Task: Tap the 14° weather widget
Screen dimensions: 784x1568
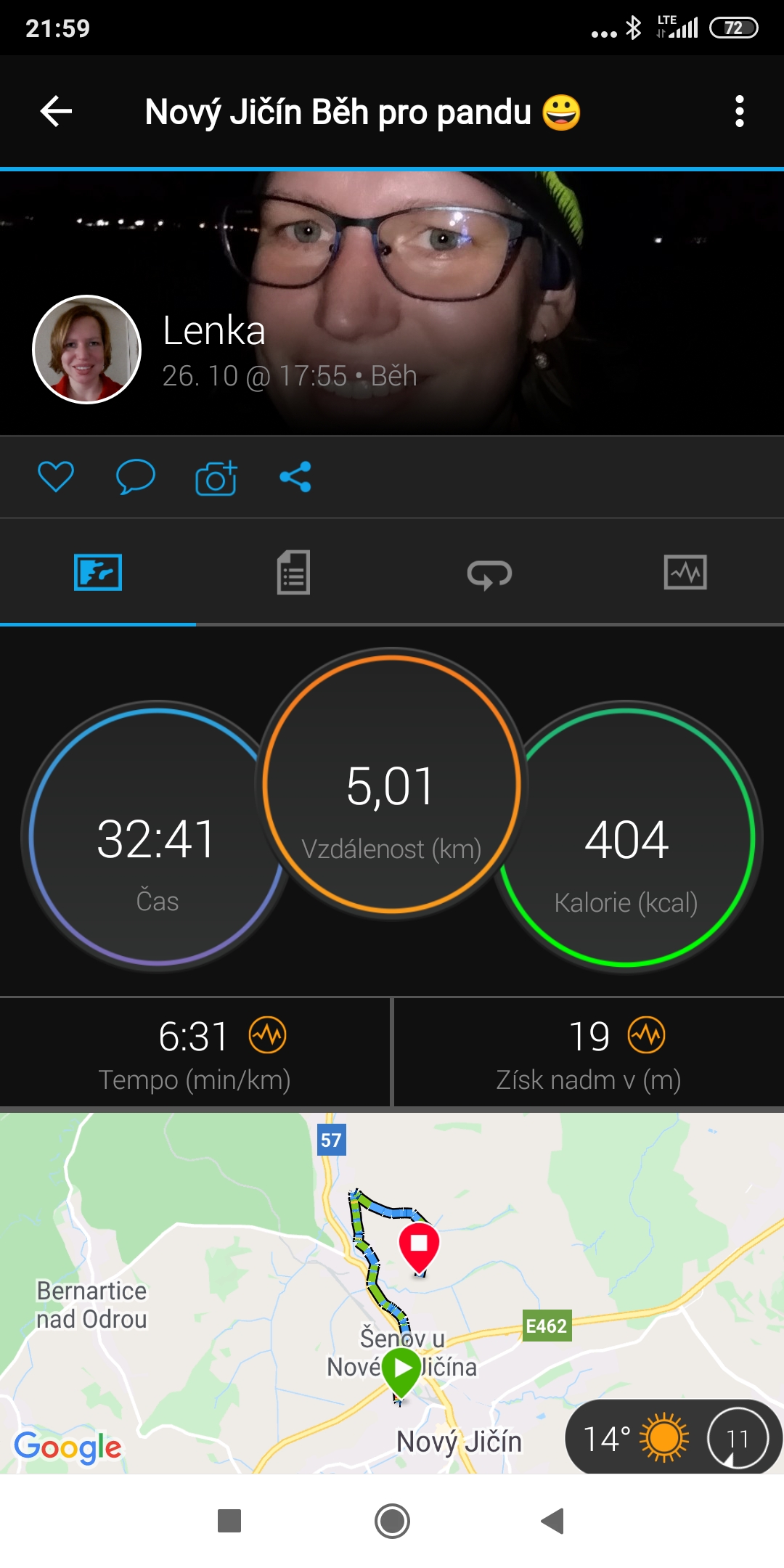Action: pyautogui.click(x=672, y=1437)
